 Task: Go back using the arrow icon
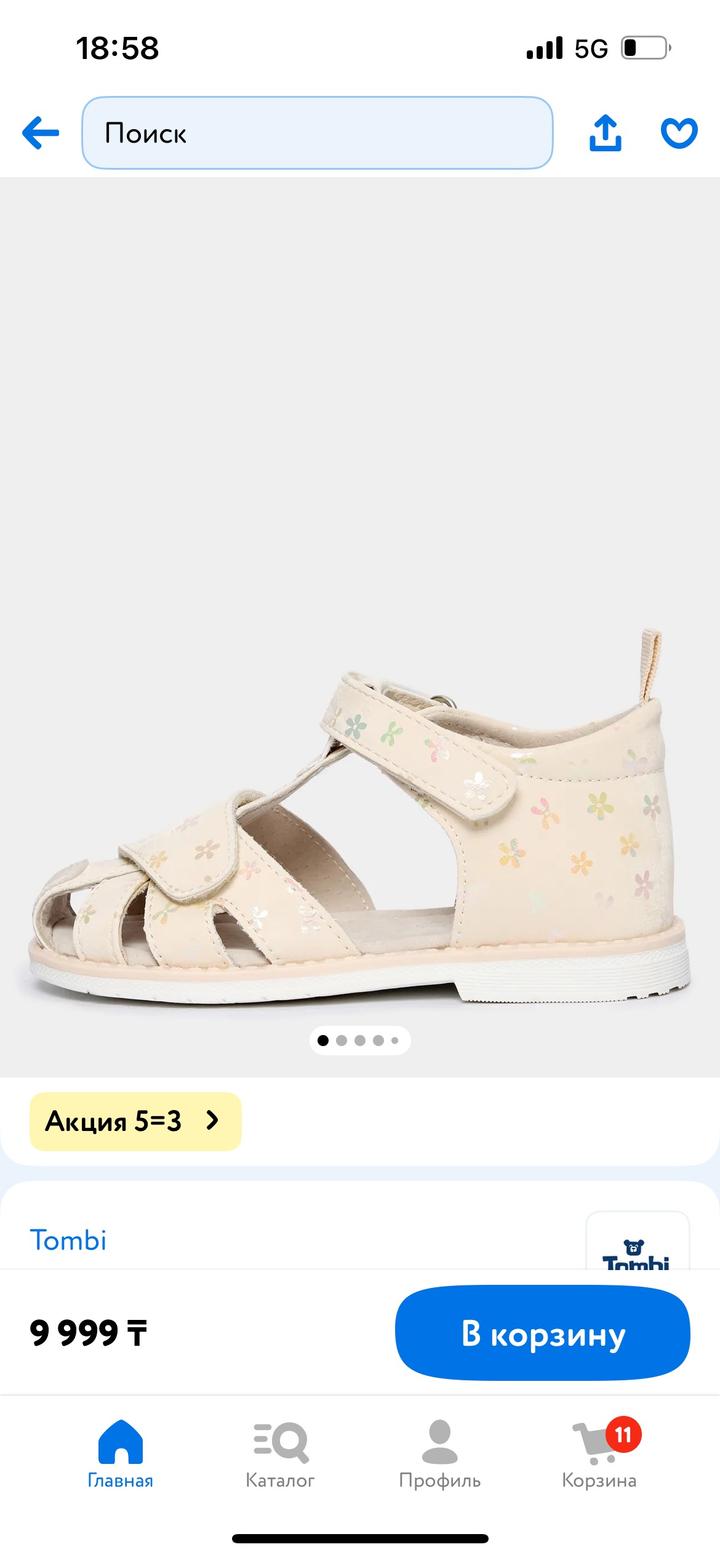coord(40,133)
